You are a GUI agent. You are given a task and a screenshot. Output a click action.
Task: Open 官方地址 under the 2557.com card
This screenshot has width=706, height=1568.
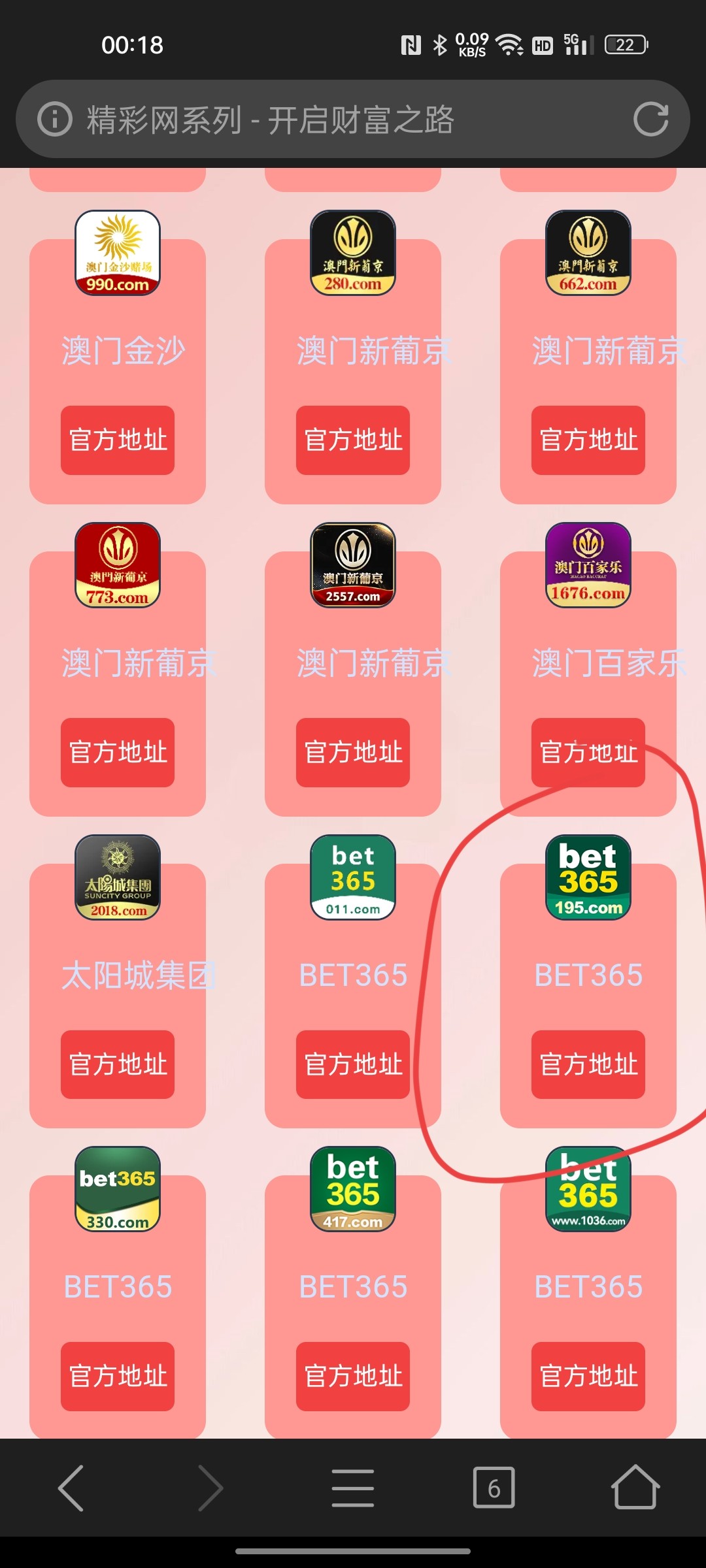[353, 752]
